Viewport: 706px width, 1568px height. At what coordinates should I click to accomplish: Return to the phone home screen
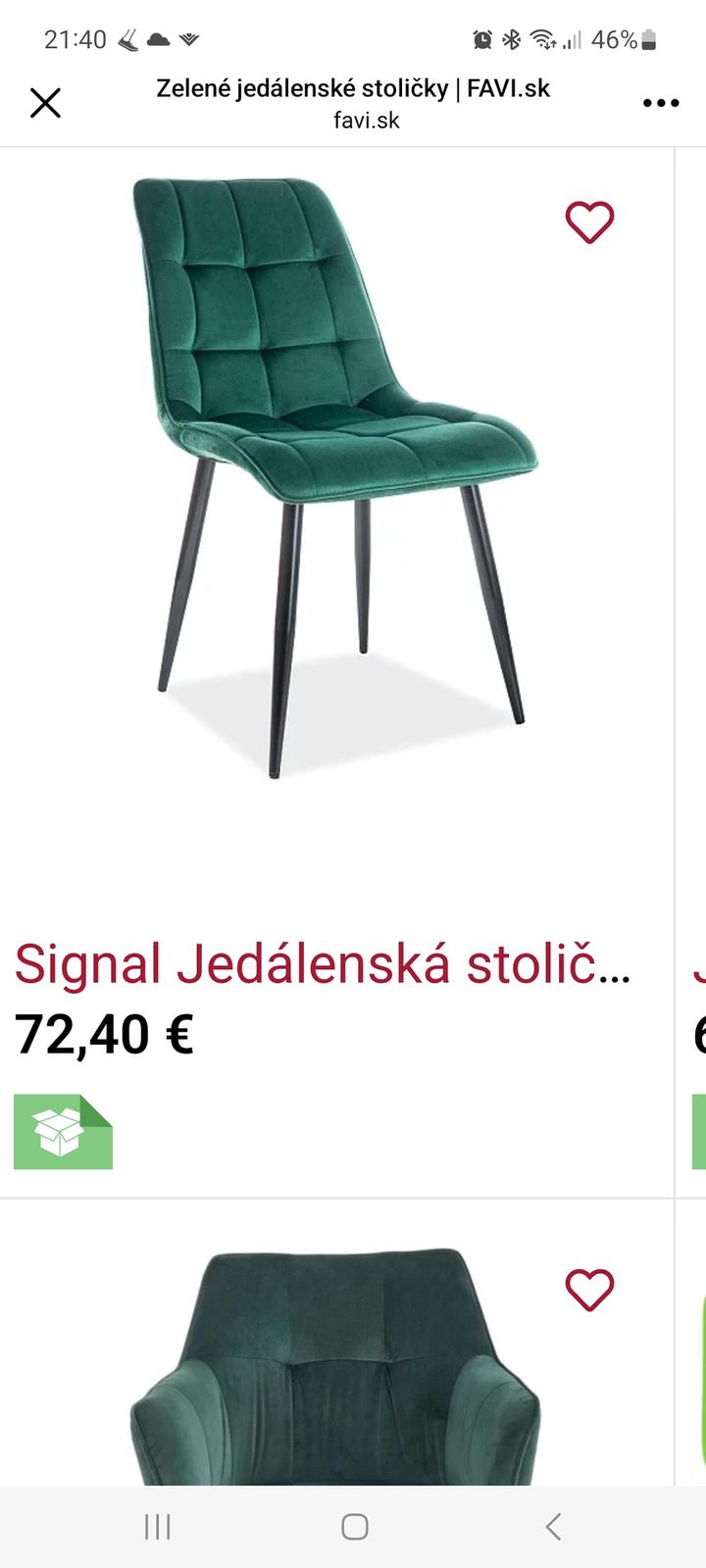[x=354, y=1526]
